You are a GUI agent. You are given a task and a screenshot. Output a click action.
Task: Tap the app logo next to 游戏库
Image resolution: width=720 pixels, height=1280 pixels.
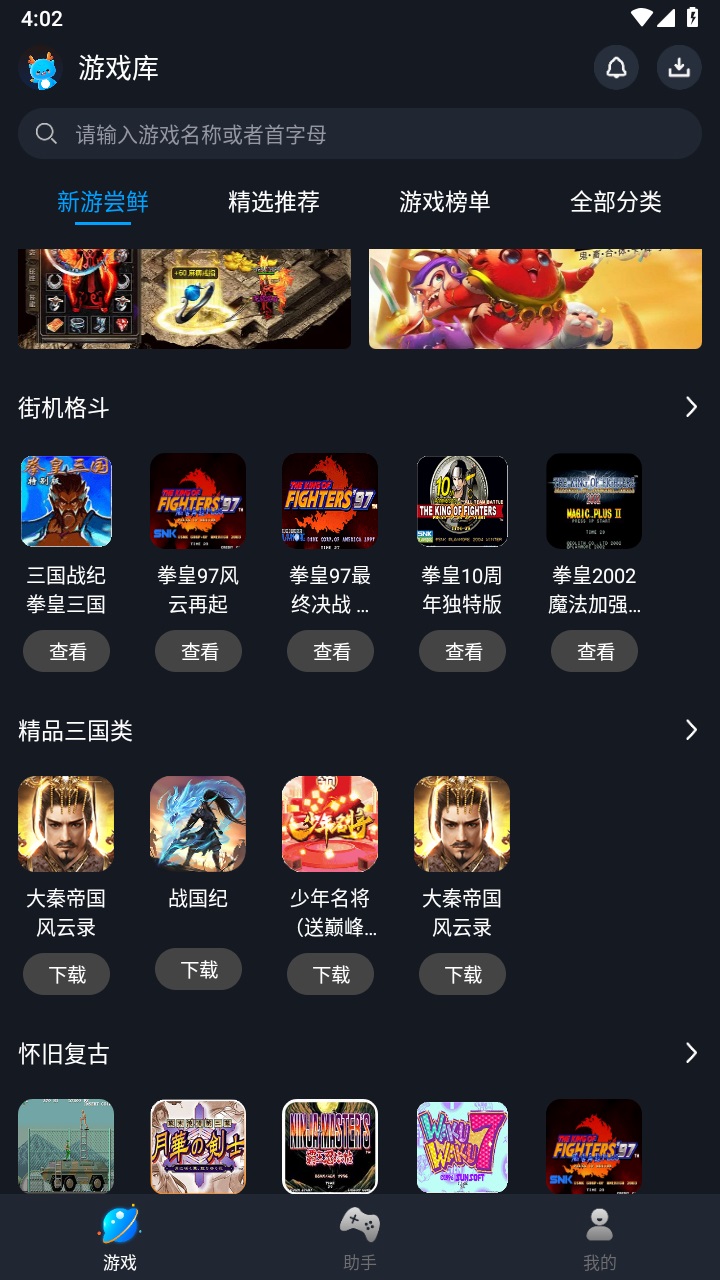click(x=38, y=70)
